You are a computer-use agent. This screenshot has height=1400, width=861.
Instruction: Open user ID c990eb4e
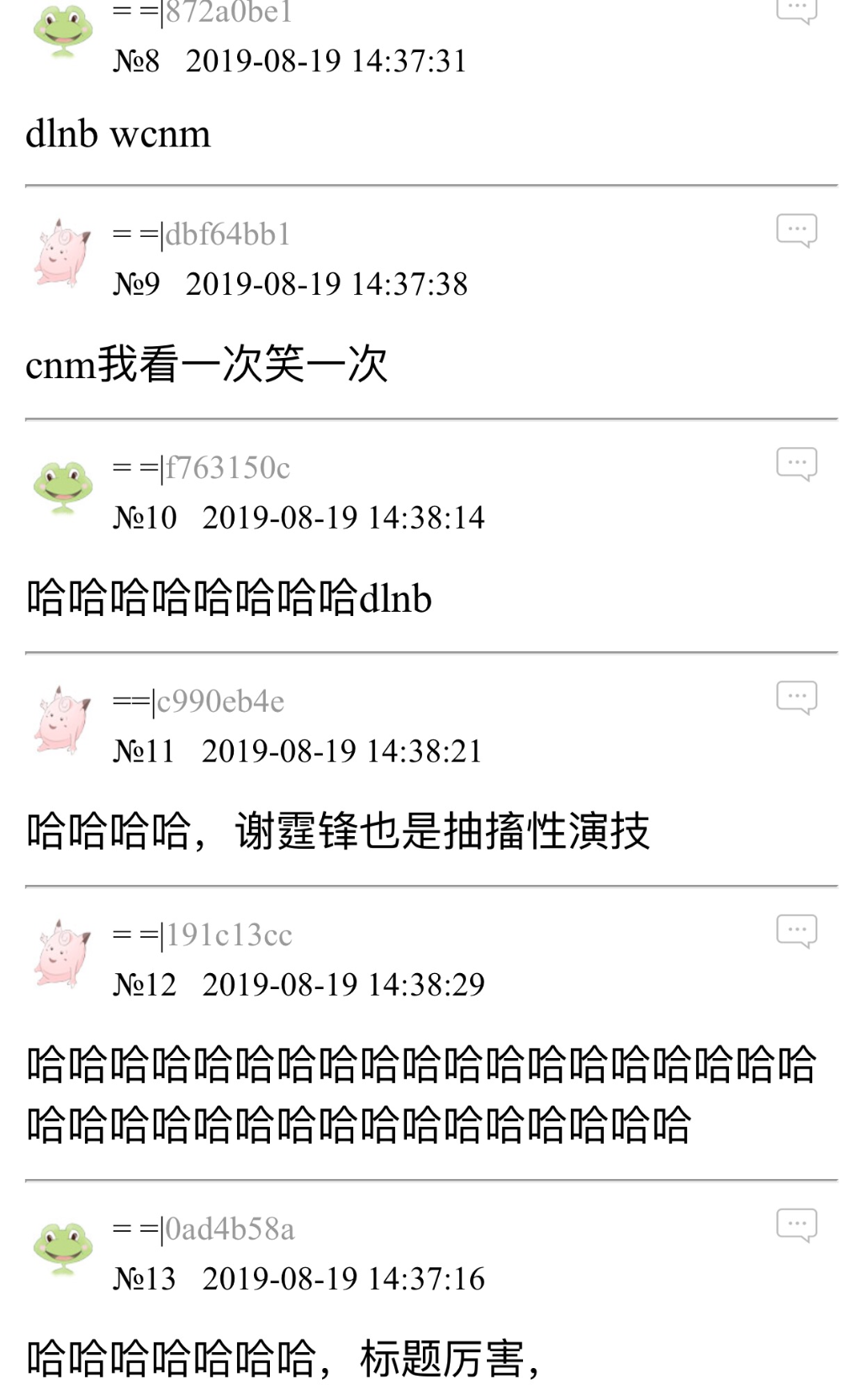pos(219,702)
